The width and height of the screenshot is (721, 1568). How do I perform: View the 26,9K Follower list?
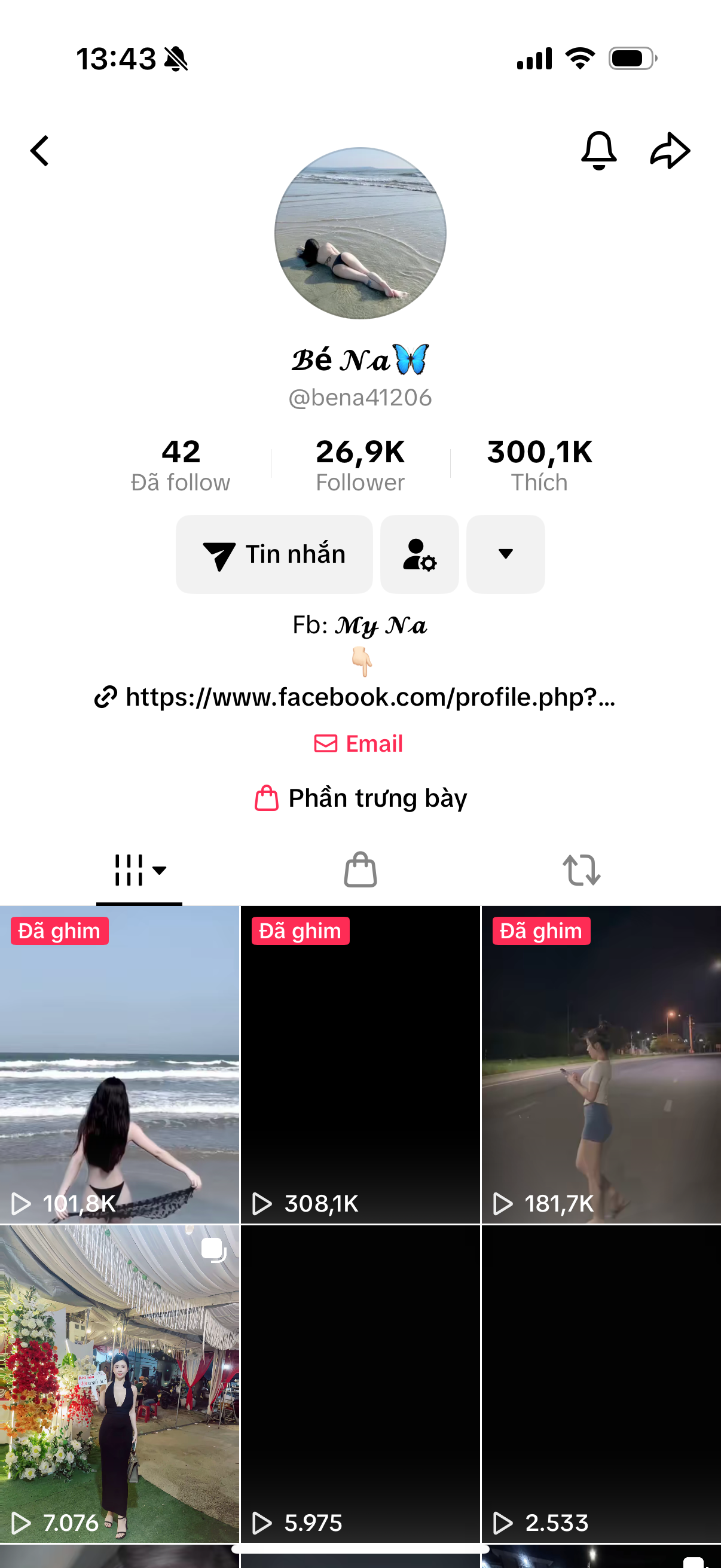pos(360,466)
